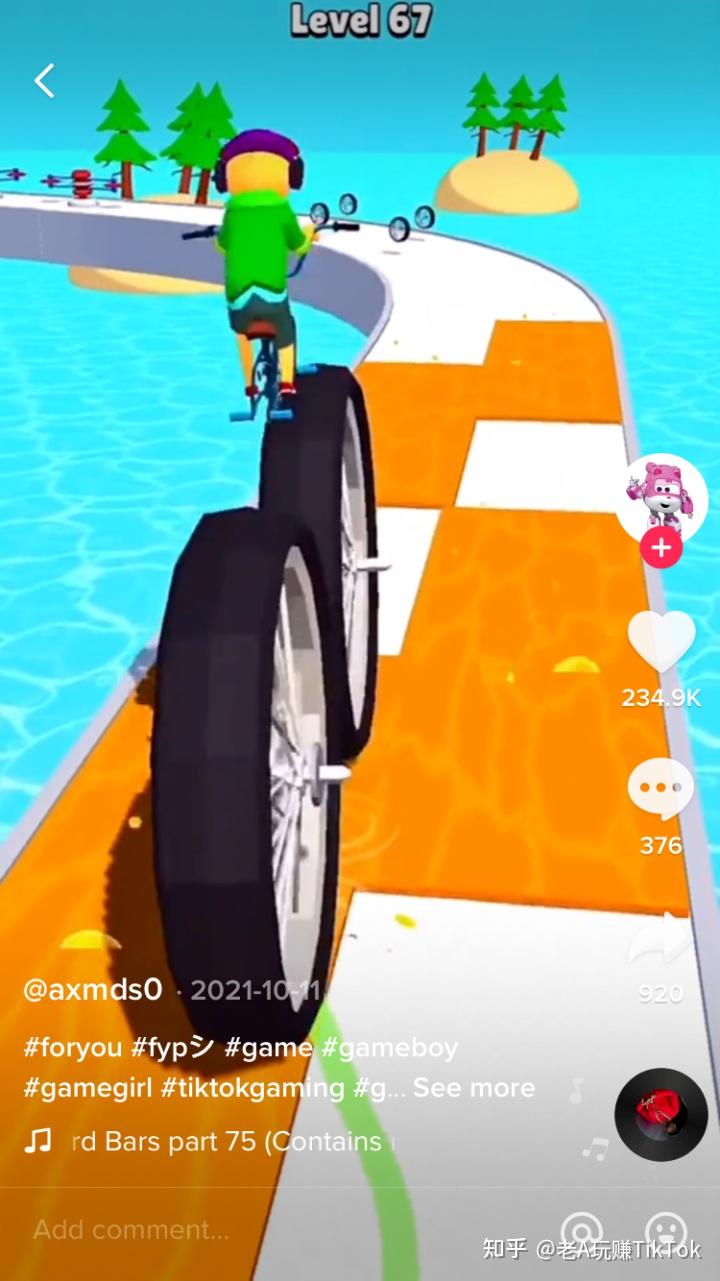Follow the creator with the plus button
Screen dimensions: 720x1281
pos(661,548)
